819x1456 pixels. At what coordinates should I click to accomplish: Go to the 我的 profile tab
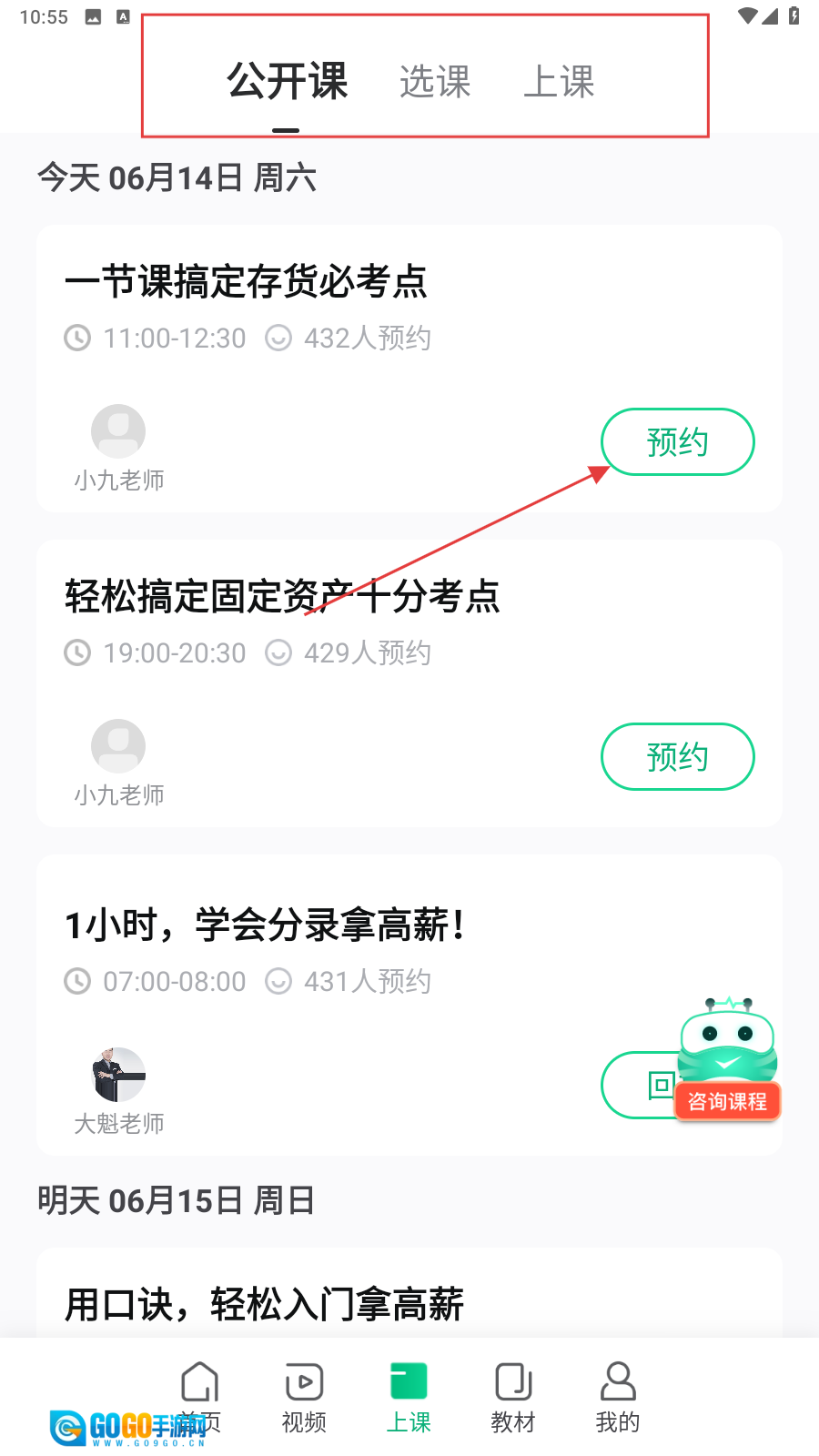[x=618, y=1397]
